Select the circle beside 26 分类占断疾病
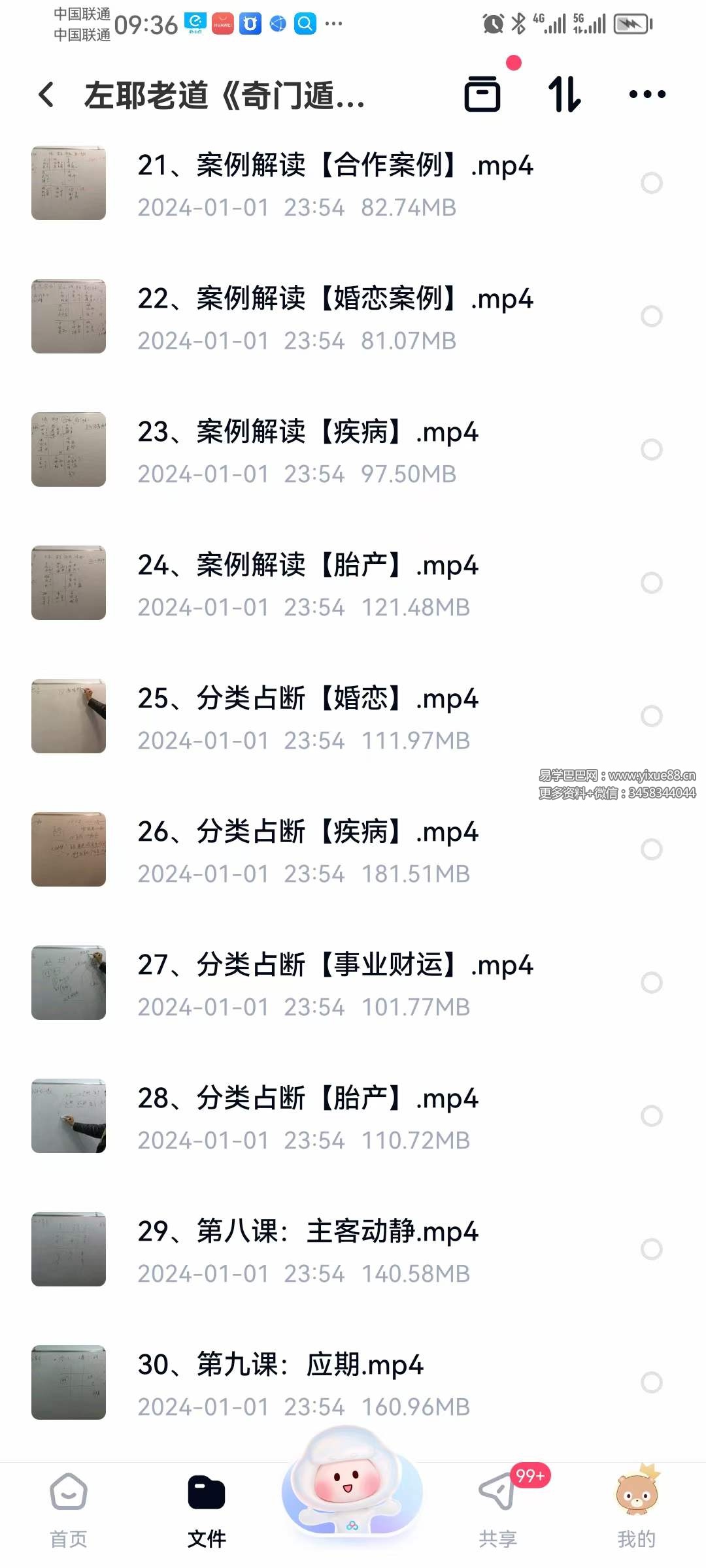 pos(652,848)
